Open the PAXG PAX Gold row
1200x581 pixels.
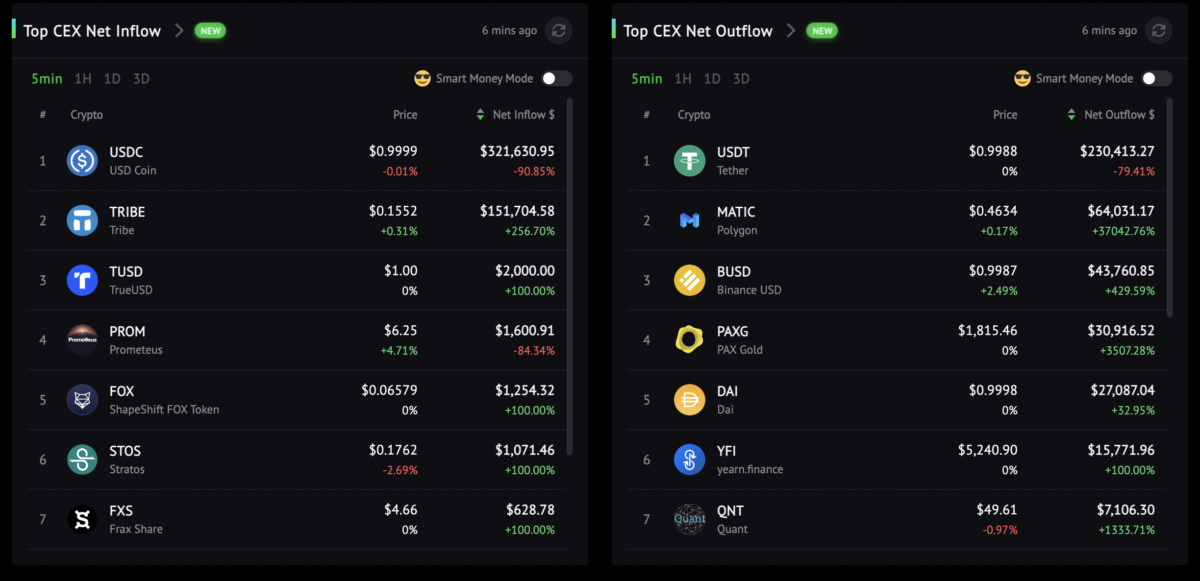739,340
